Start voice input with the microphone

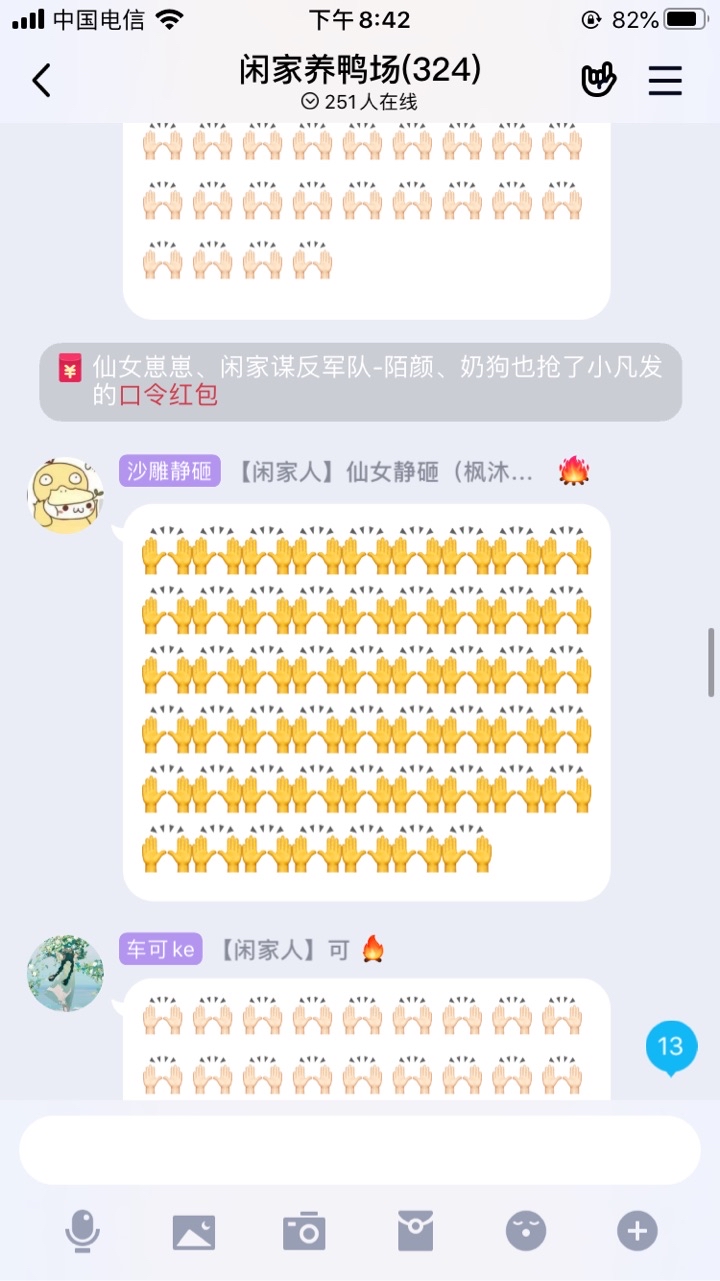coord(82,1230)
